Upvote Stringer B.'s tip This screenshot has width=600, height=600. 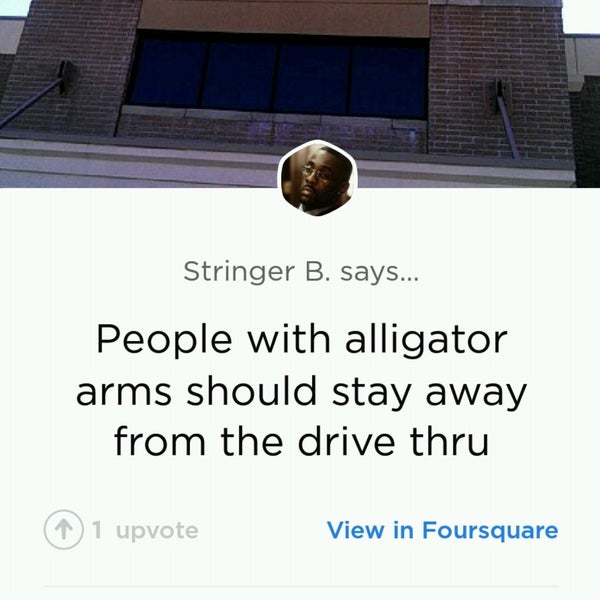pos(62,530)
